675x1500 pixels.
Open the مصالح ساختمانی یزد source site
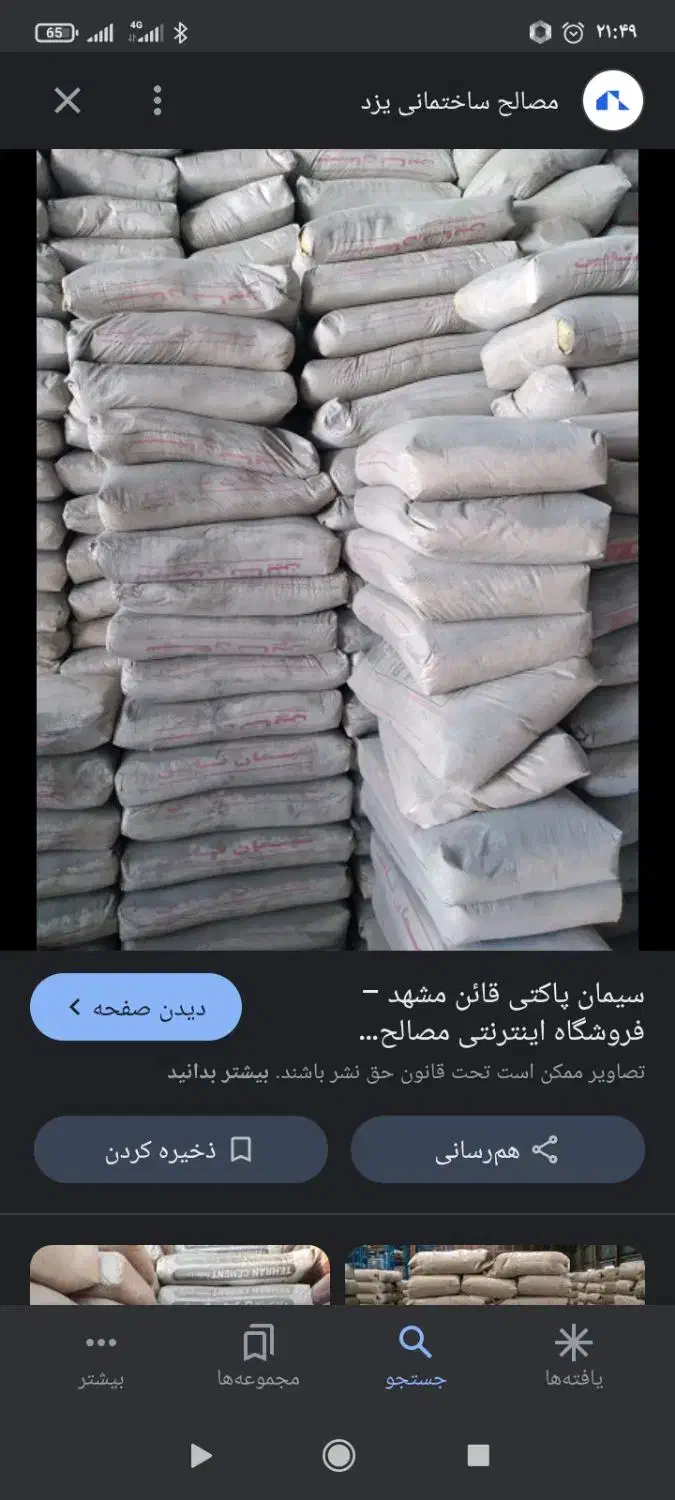[460, 102]
